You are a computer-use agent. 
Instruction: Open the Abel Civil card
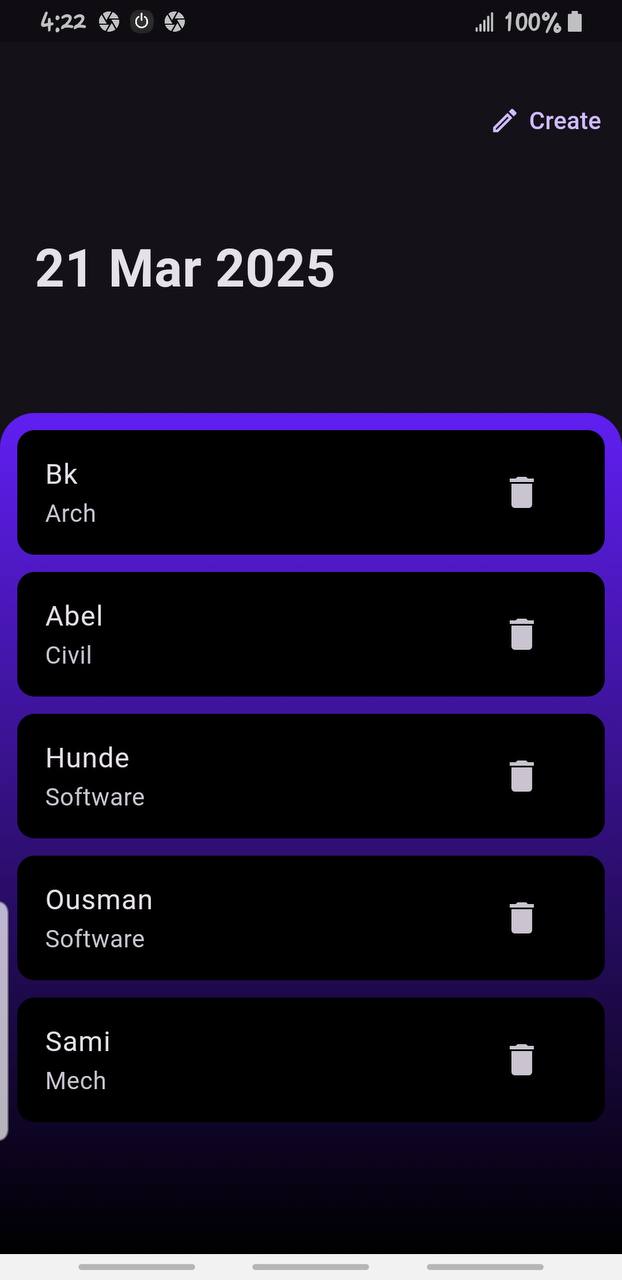point(250,634)
